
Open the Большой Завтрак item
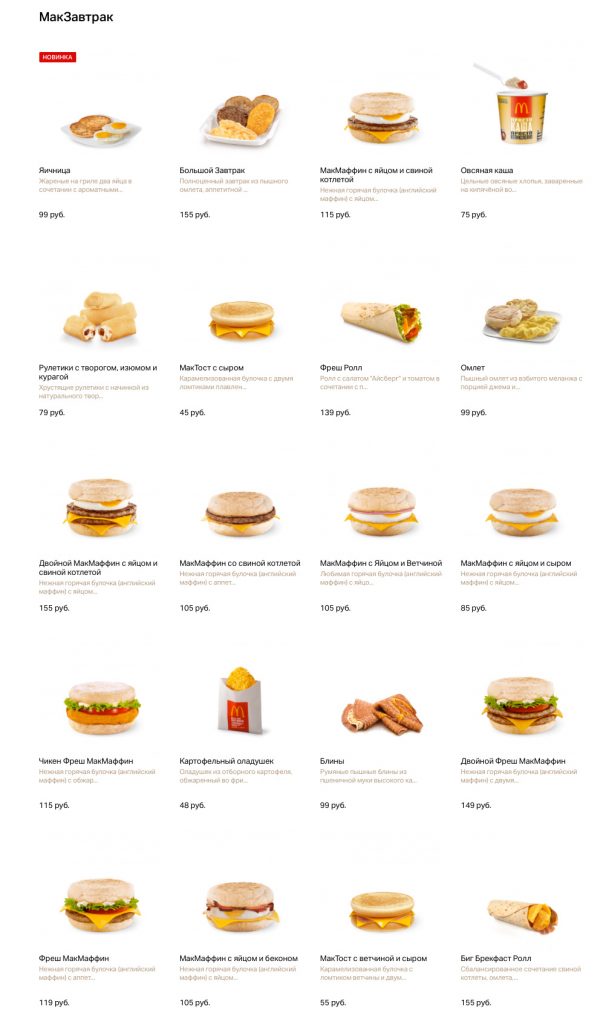(240, 120)
